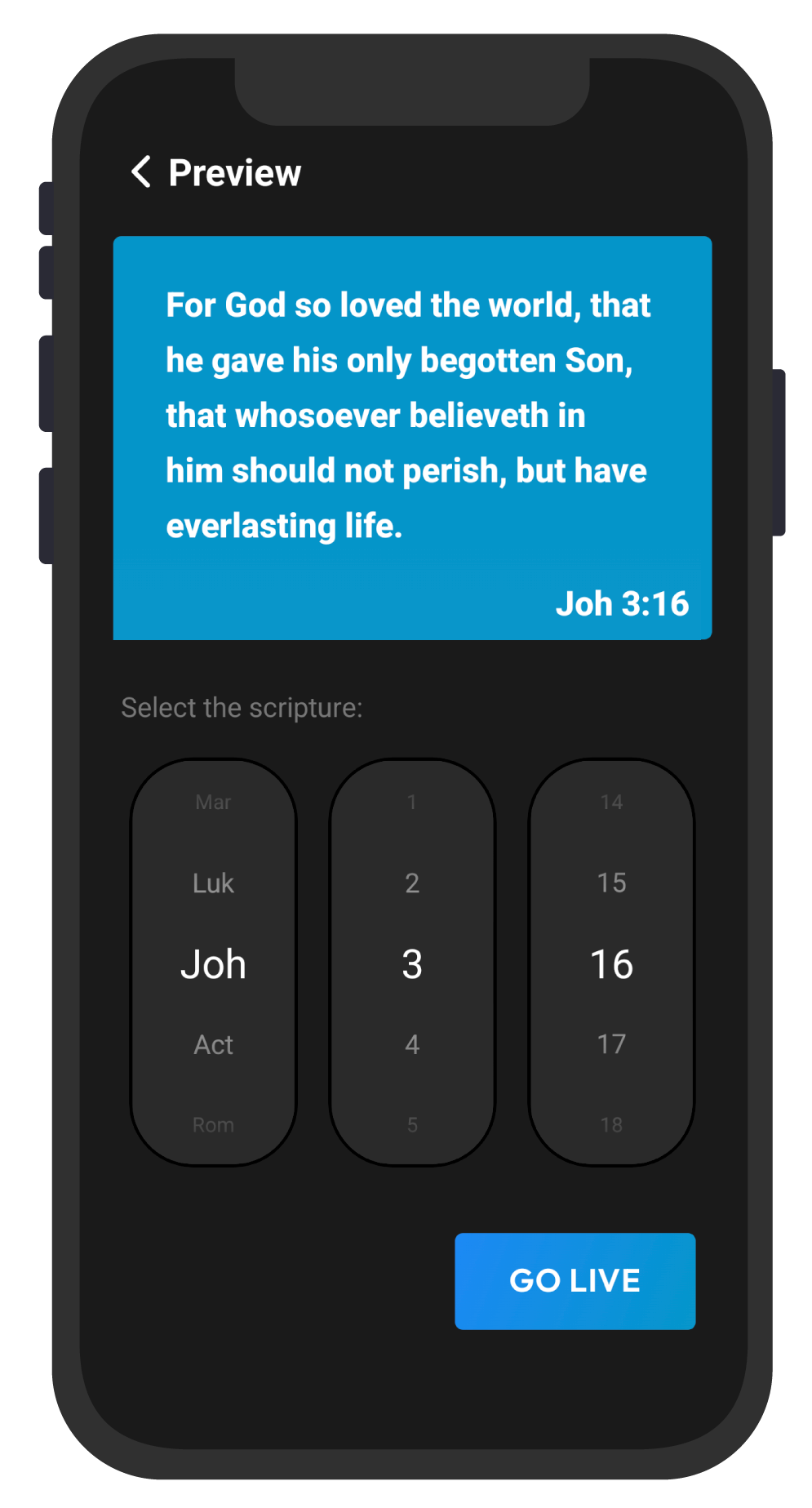Select Act in the book picker
The image size is (812, 1508).
pyautogui.click(x=213, y=1044)
